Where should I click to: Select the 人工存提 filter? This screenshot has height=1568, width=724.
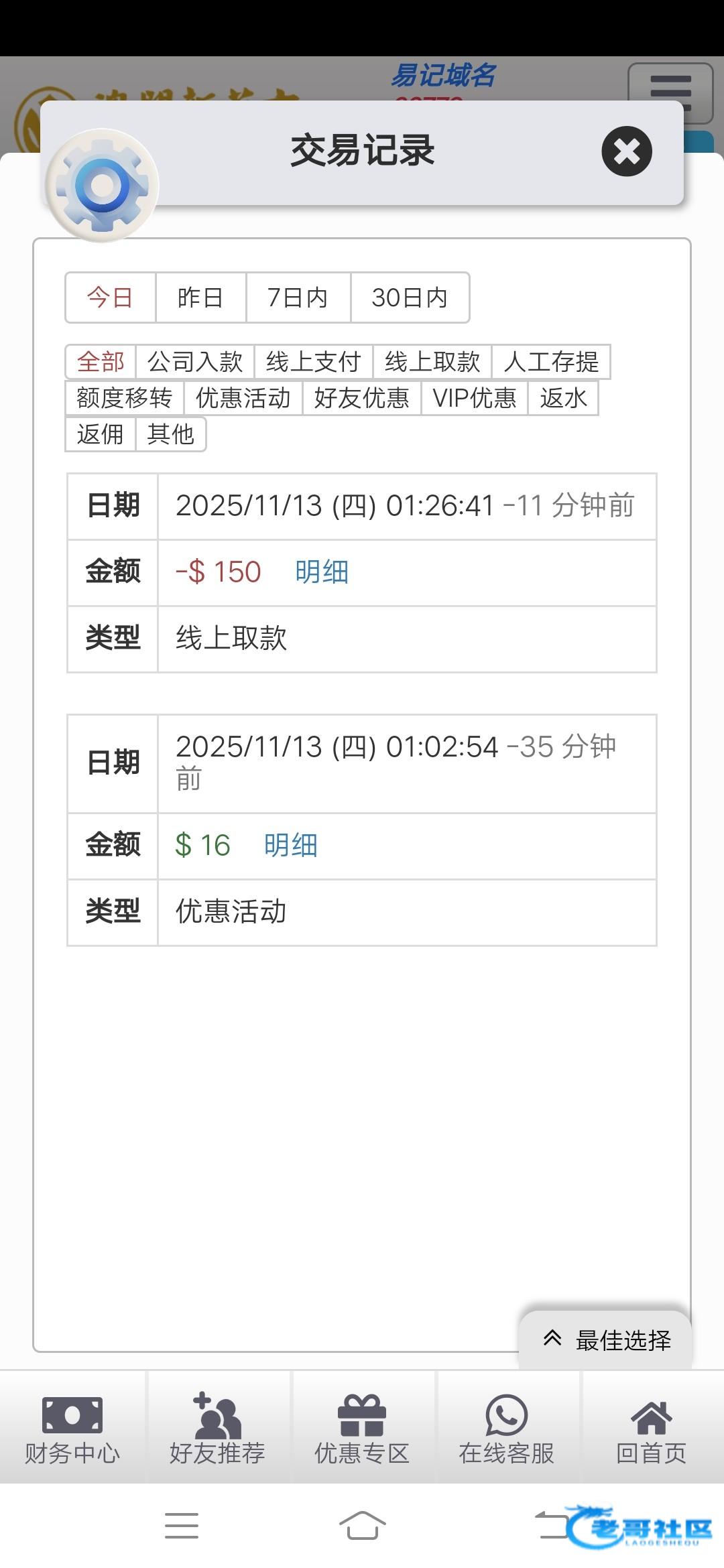click(x=551, y=362)
